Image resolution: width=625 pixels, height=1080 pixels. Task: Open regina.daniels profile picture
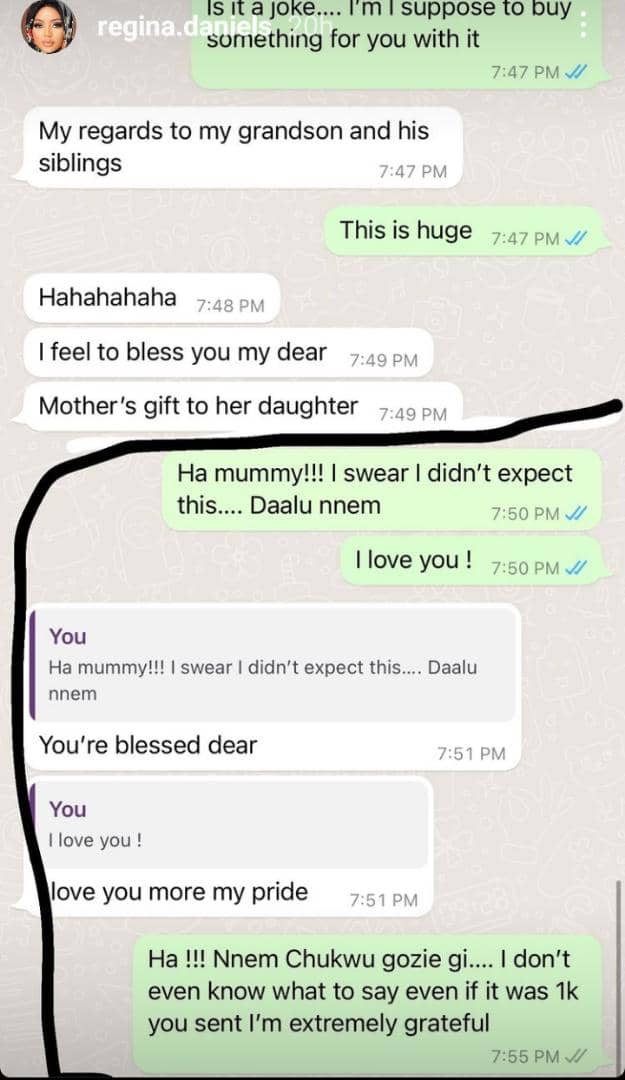tap(48, 28)
